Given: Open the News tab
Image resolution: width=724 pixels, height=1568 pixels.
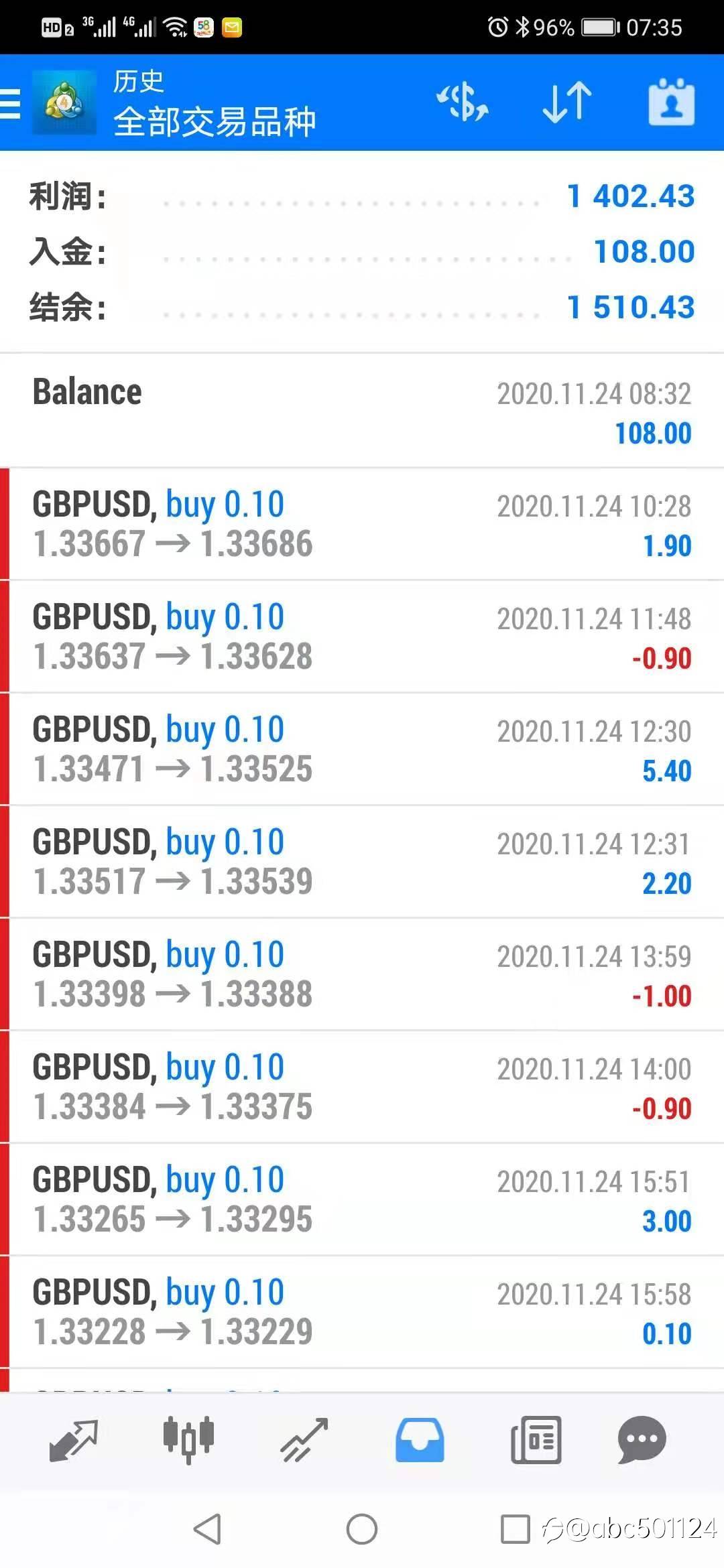Looking at the screenshot, I should 536,1439.
